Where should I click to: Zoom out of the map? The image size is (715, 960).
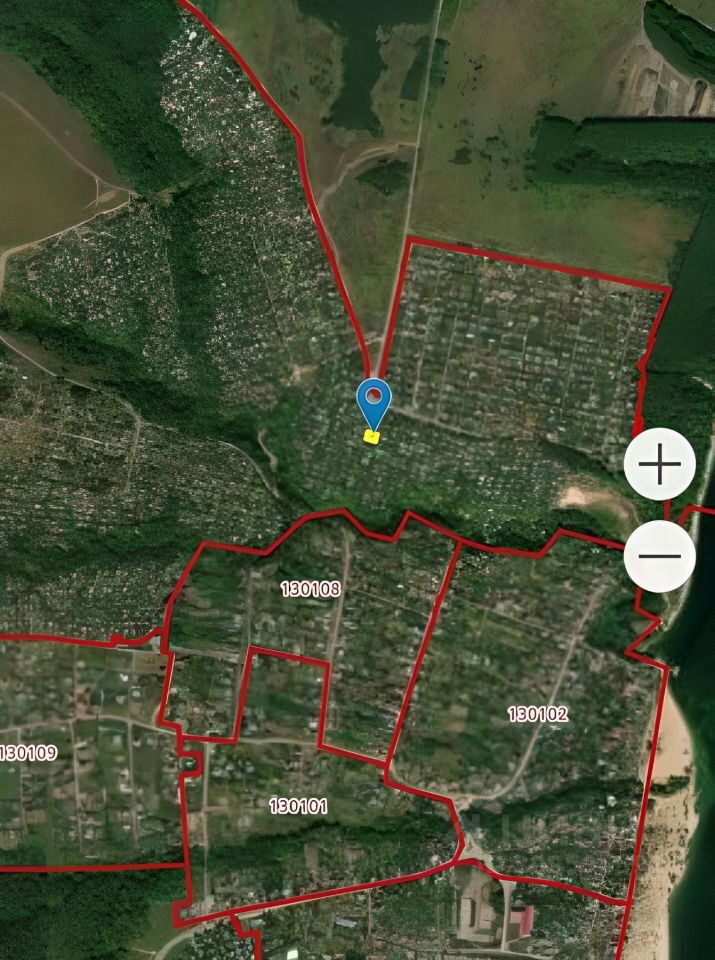[x=659, y=556]
